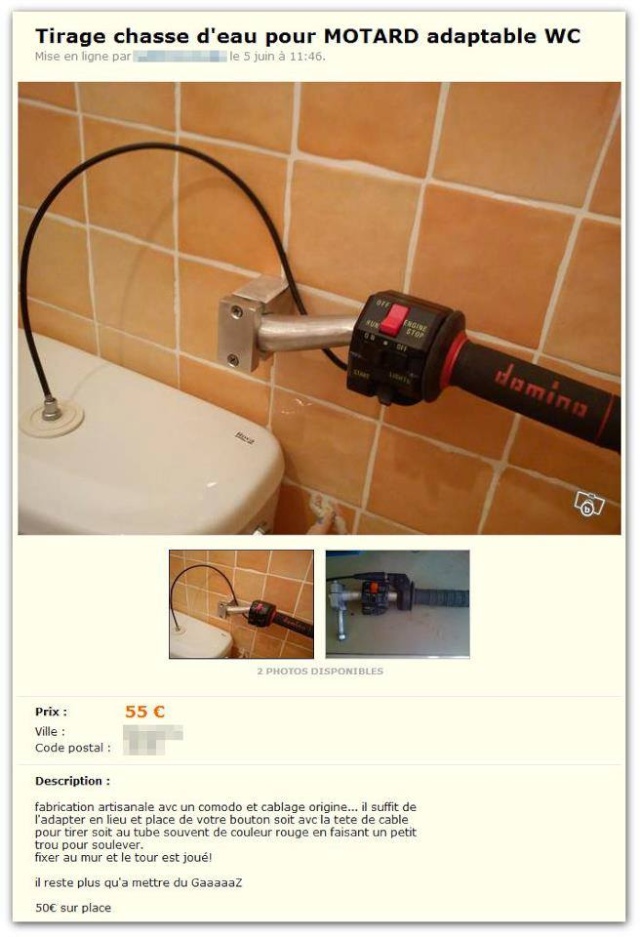The width and height of the screenshot is (640, 937).
Task: Select the first thumbnail with the toilet tank
Action: [x=241, y=603]
